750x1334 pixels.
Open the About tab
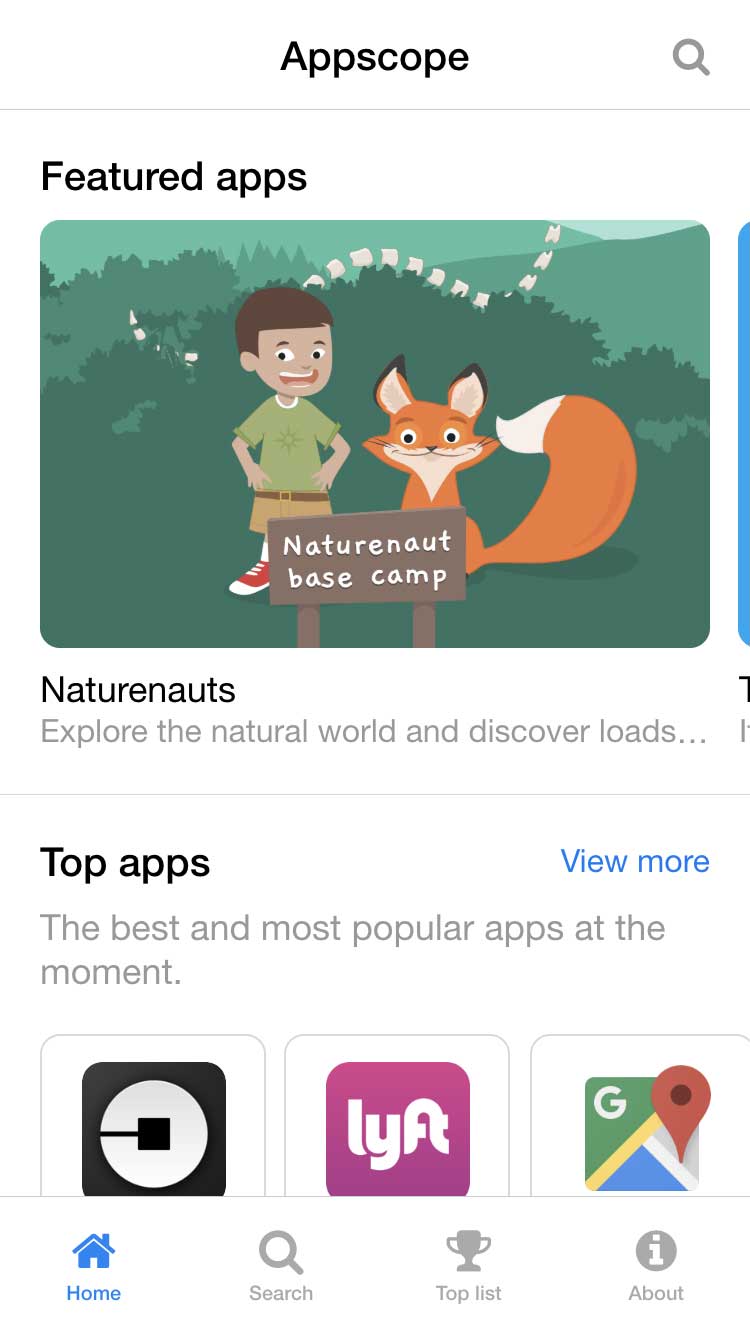(x=656, y=1267)
